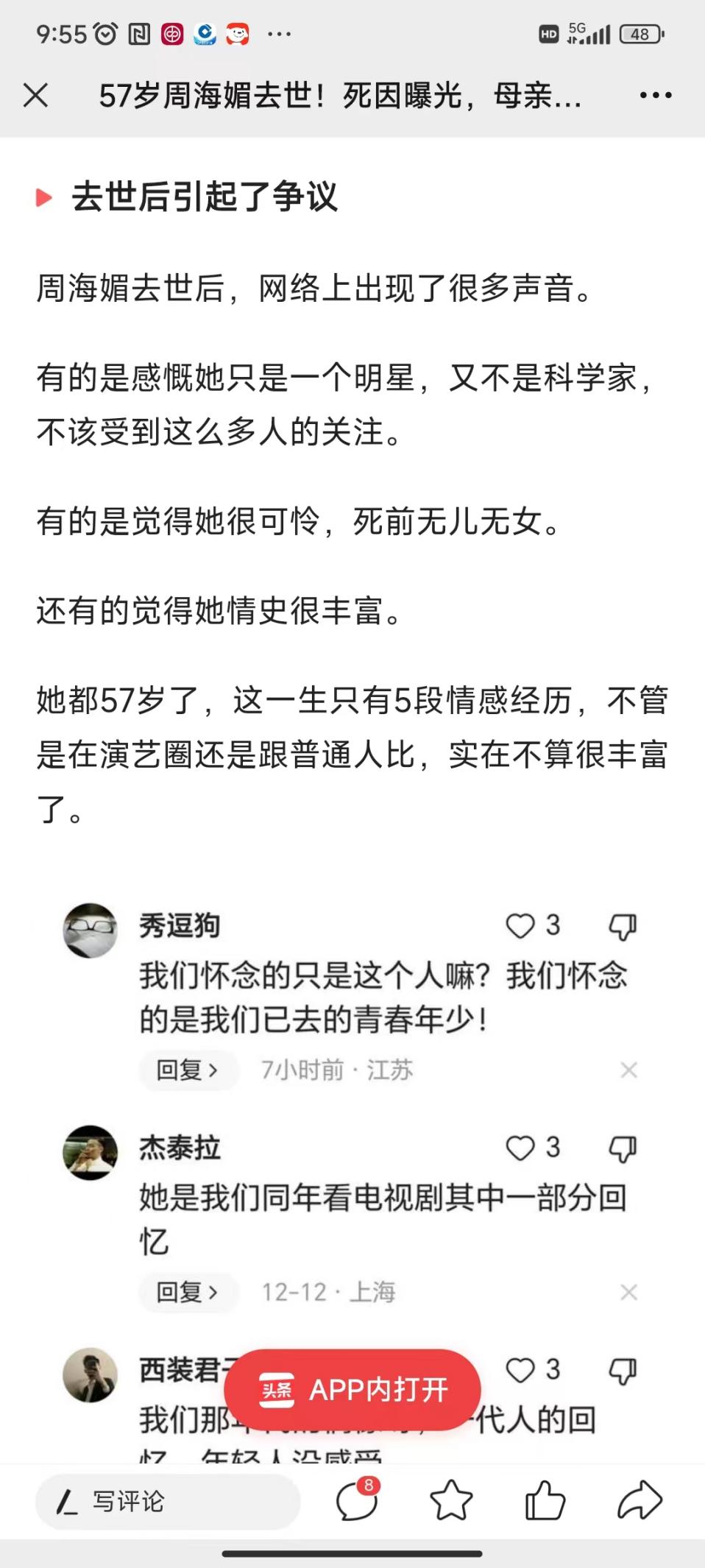
Task: Close the article page
Action: tap(35, 96)
